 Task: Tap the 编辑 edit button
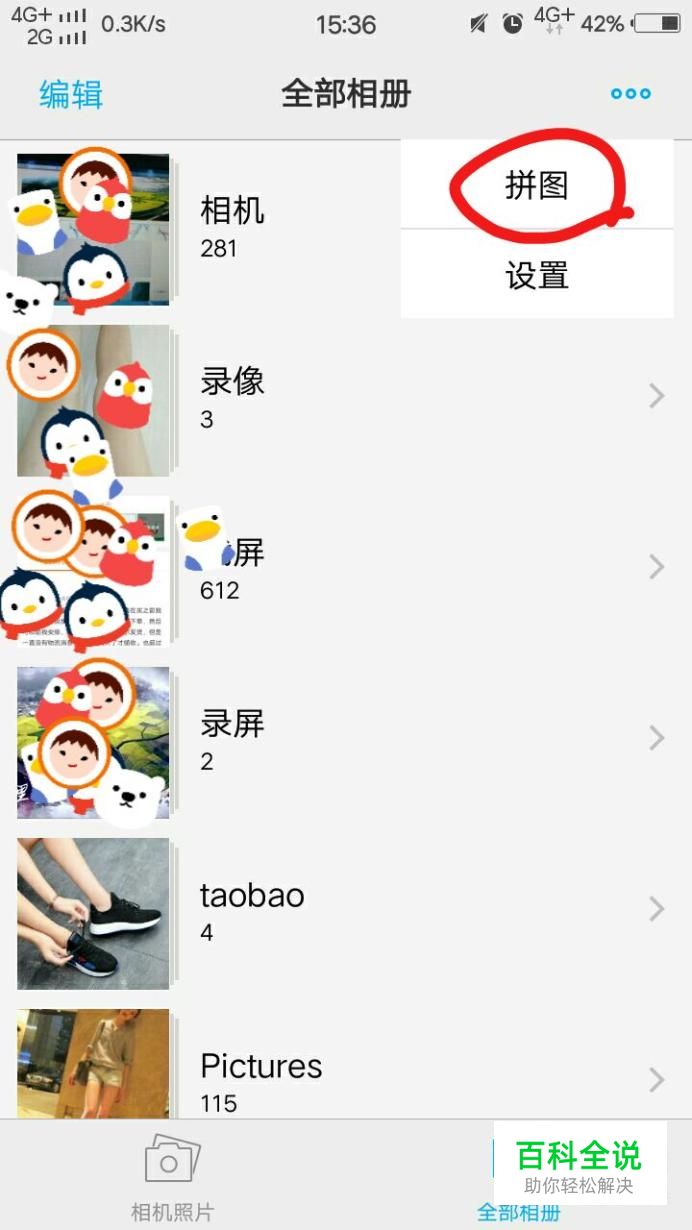tap(70, 94)
